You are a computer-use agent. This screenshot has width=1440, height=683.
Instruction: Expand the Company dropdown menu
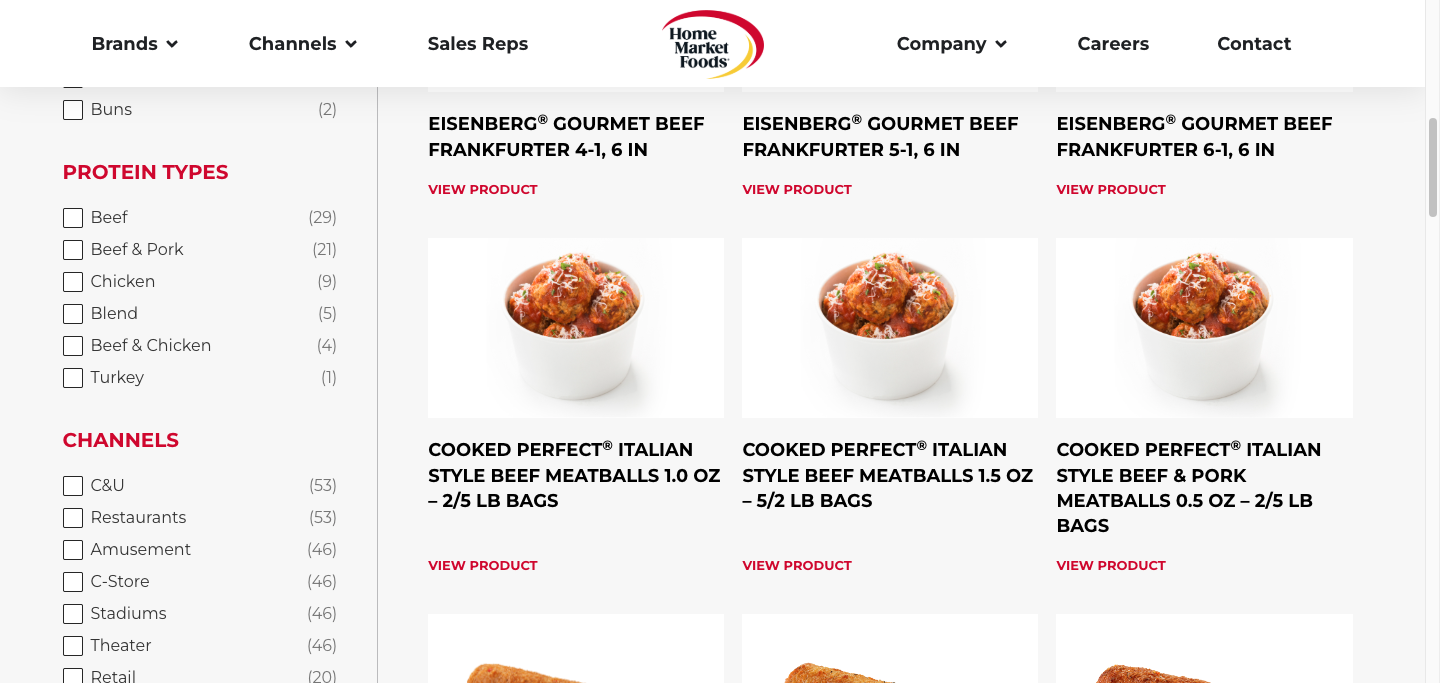pos(951,44)
